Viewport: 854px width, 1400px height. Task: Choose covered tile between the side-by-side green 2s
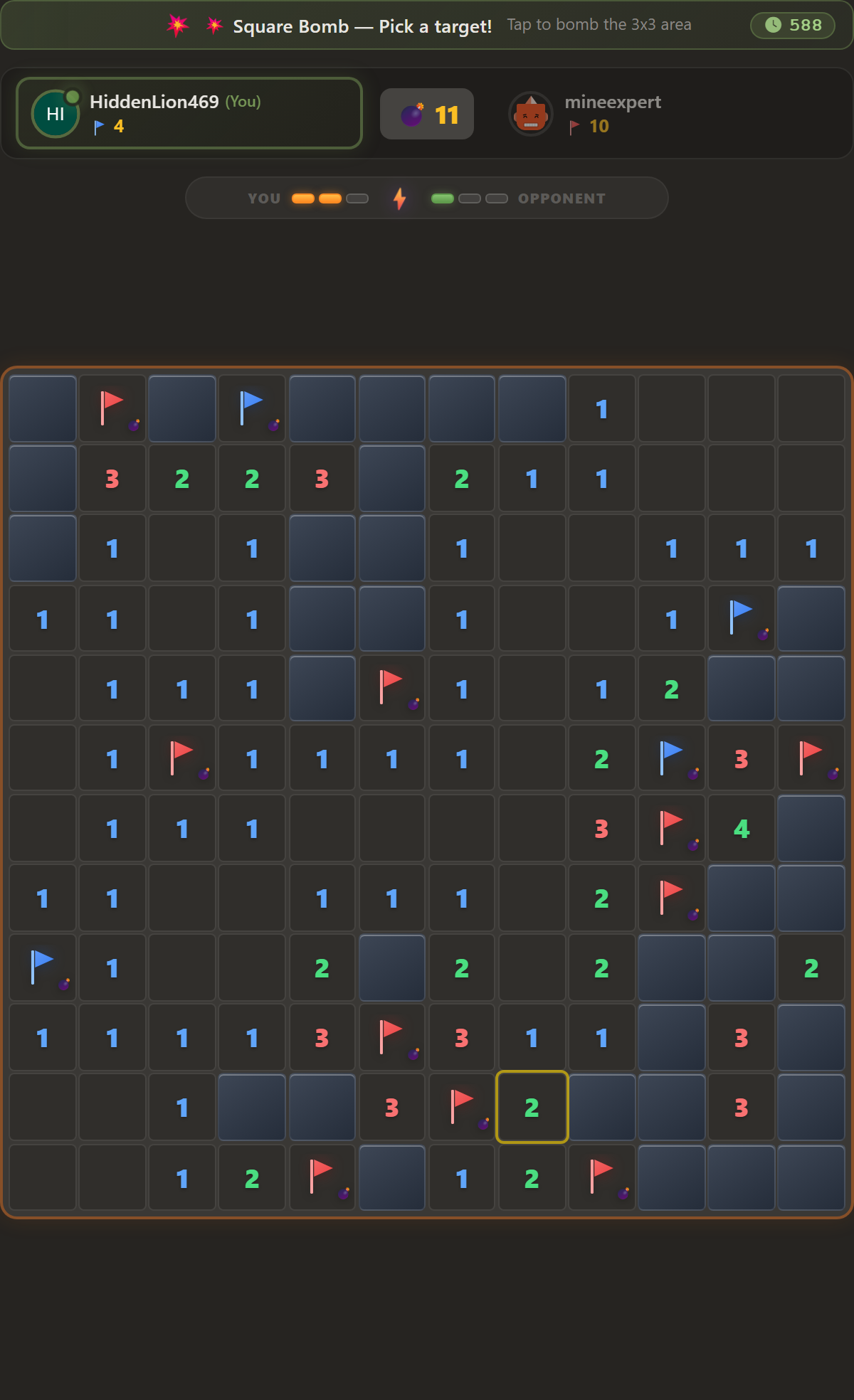392,967
